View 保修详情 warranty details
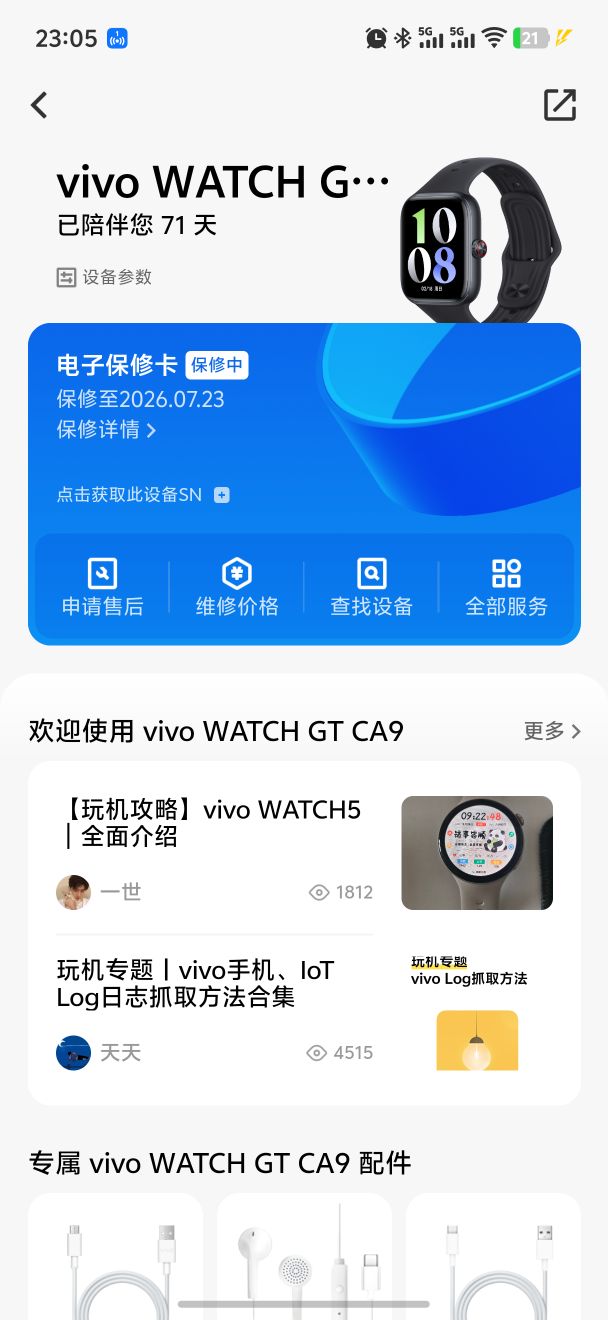The image size is (608, 1320). point(107,430)
